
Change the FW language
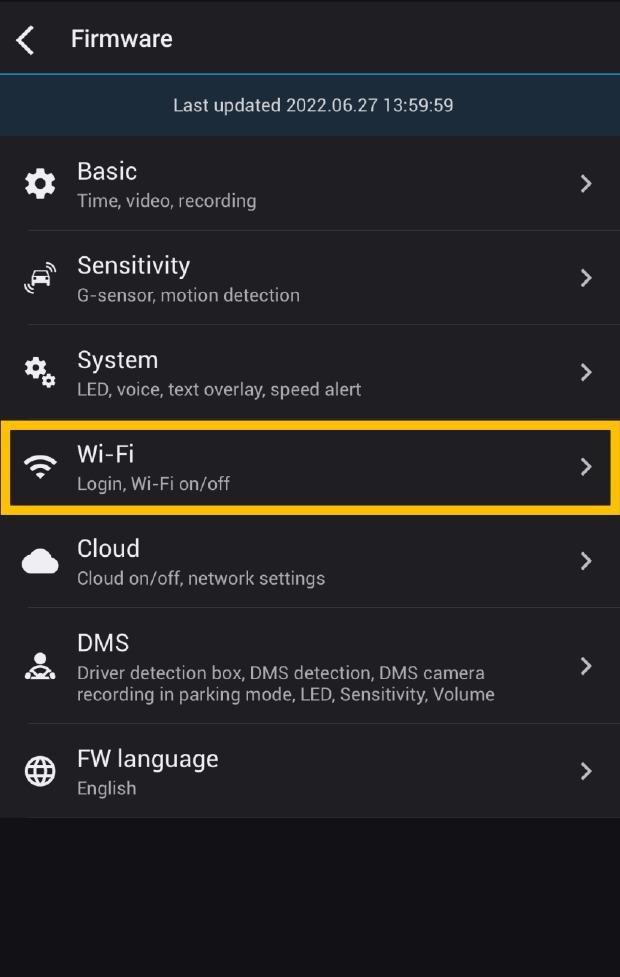point(310,771)
